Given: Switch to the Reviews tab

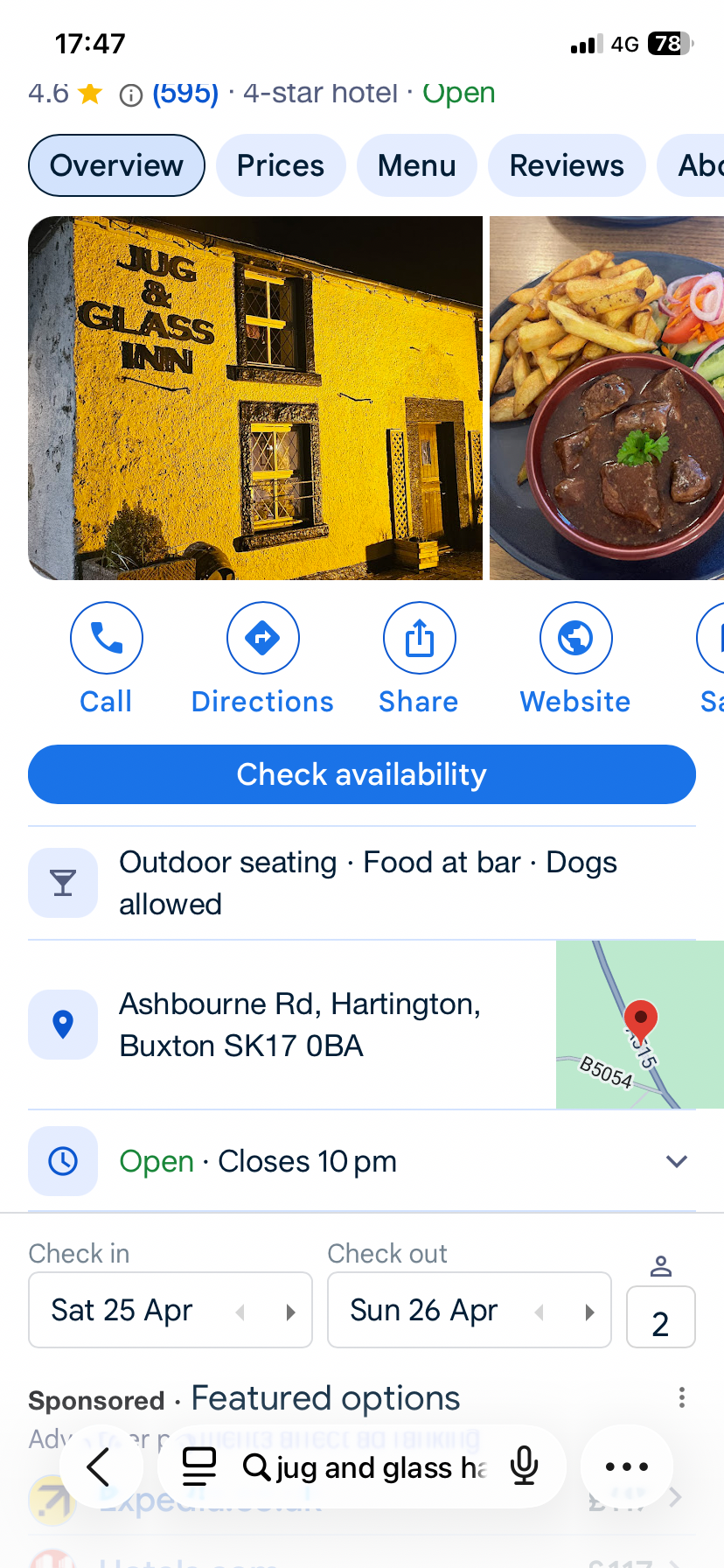Looking at the screenshot, I should 567,165.
